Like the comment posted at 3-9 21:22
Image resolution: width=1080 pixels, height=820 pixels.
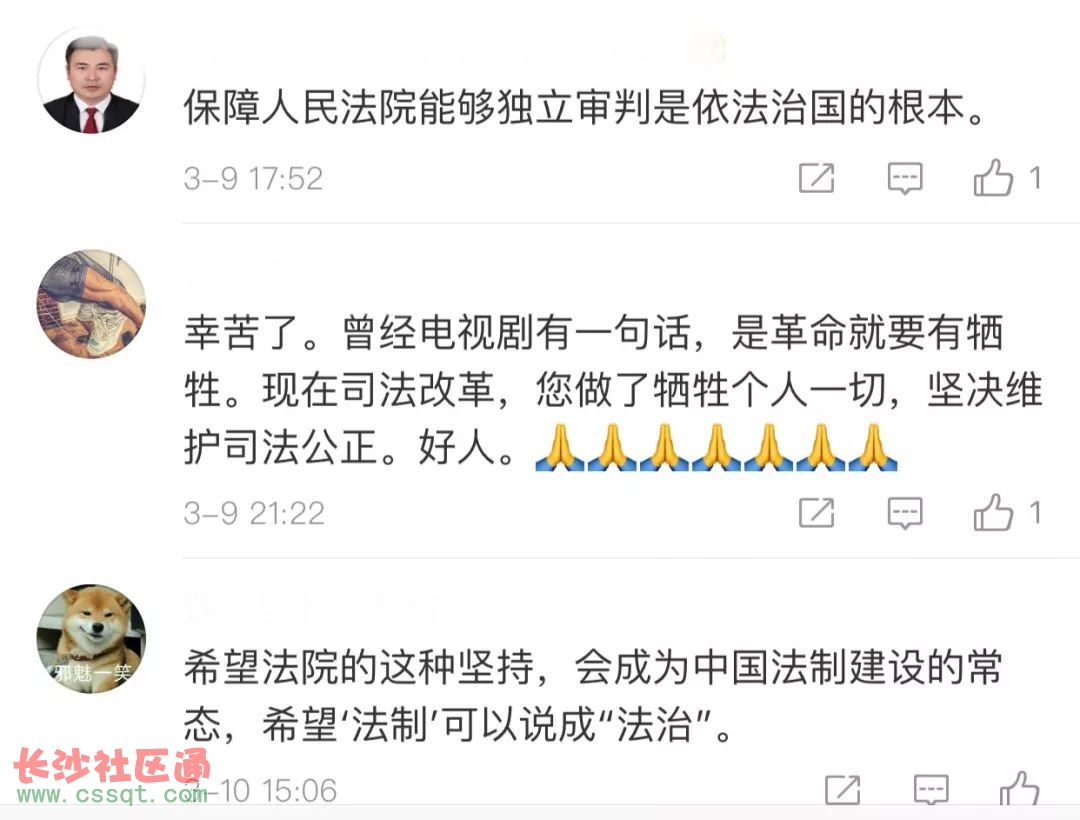pyautogui.click(x=994, y=513)
